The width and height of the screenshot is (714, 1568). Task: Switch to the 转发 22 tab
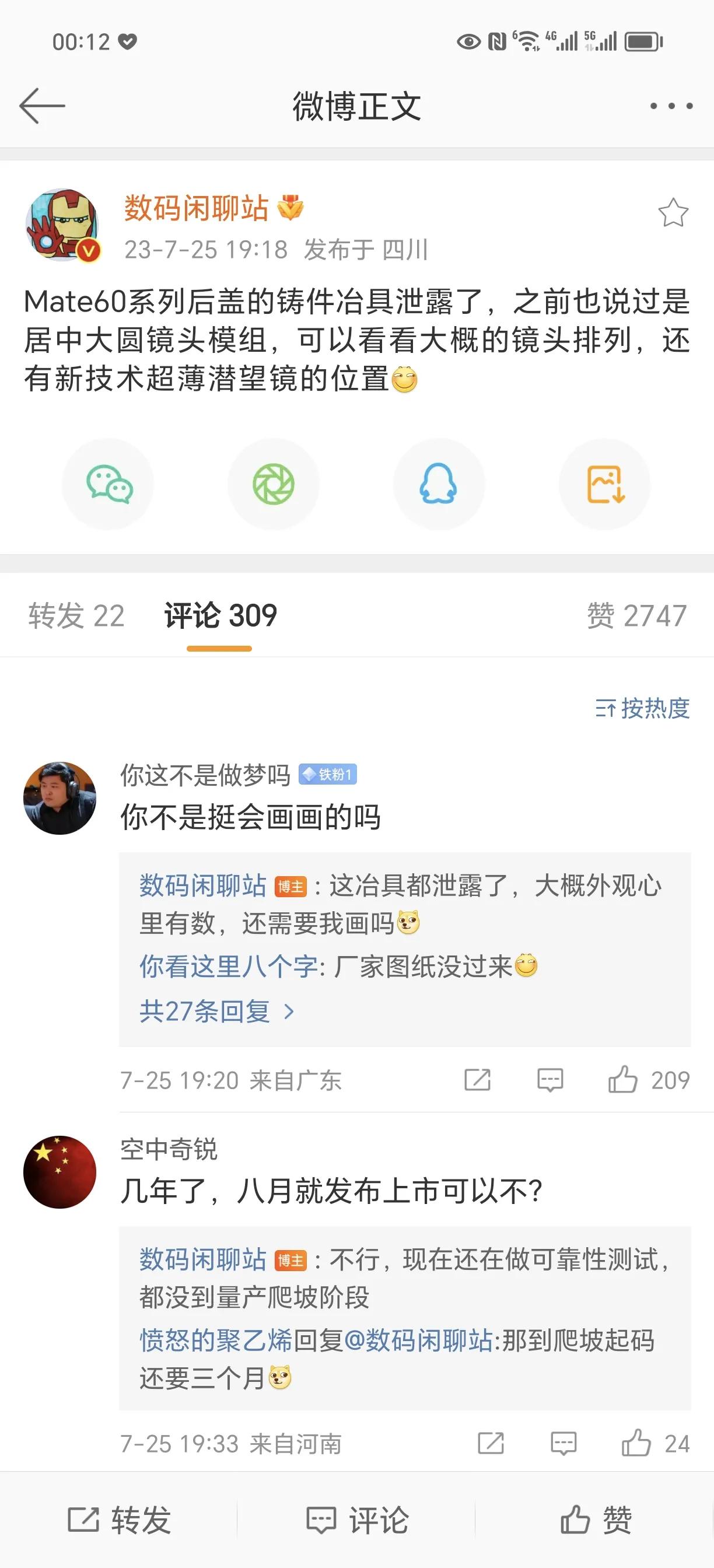75,614
